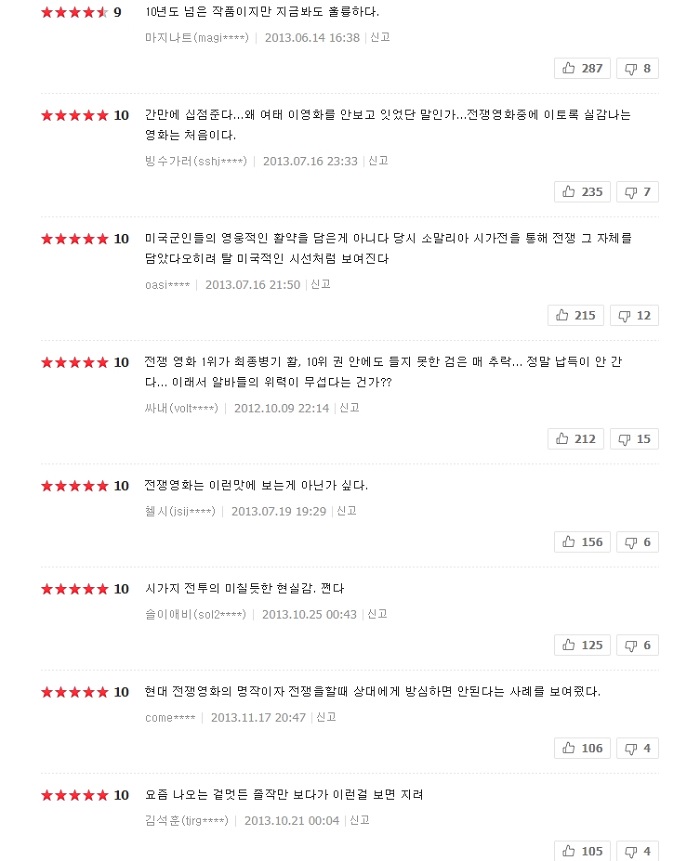
Task: Dislike the oasi**** review with 12 dislikes
Action: pyautogui.click(x=634, y=315)
